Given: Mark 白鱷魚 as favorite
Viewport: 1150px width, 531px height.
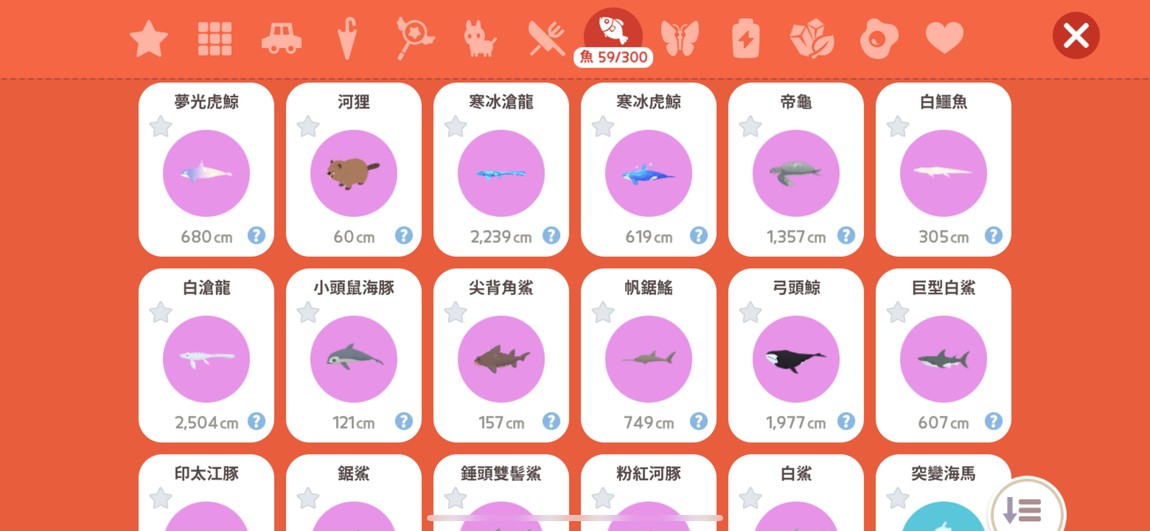Looking at the screenshot, I should coord(898,126).
